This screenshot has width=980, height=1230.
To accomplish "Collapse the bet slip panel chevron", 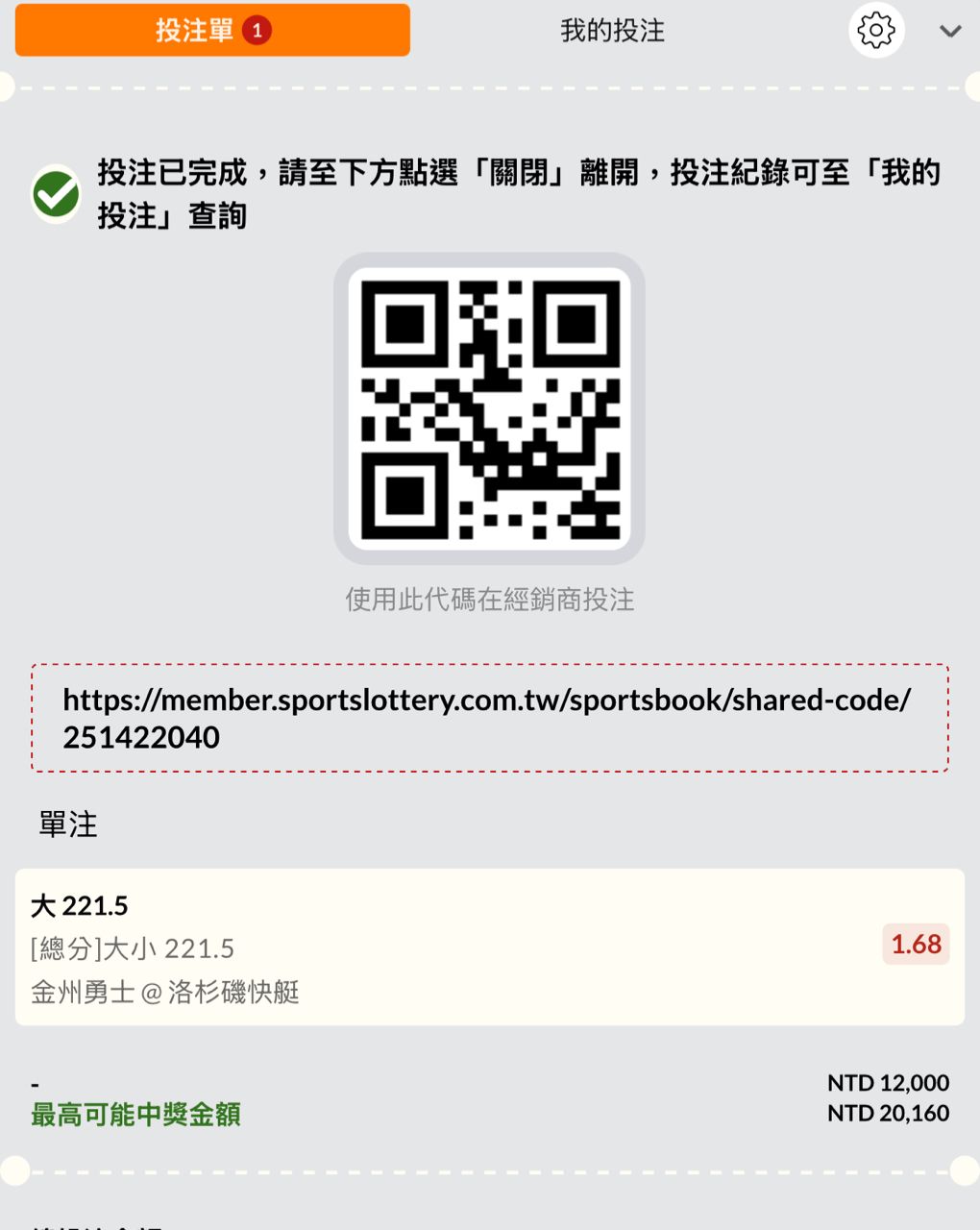I will 949,31.
